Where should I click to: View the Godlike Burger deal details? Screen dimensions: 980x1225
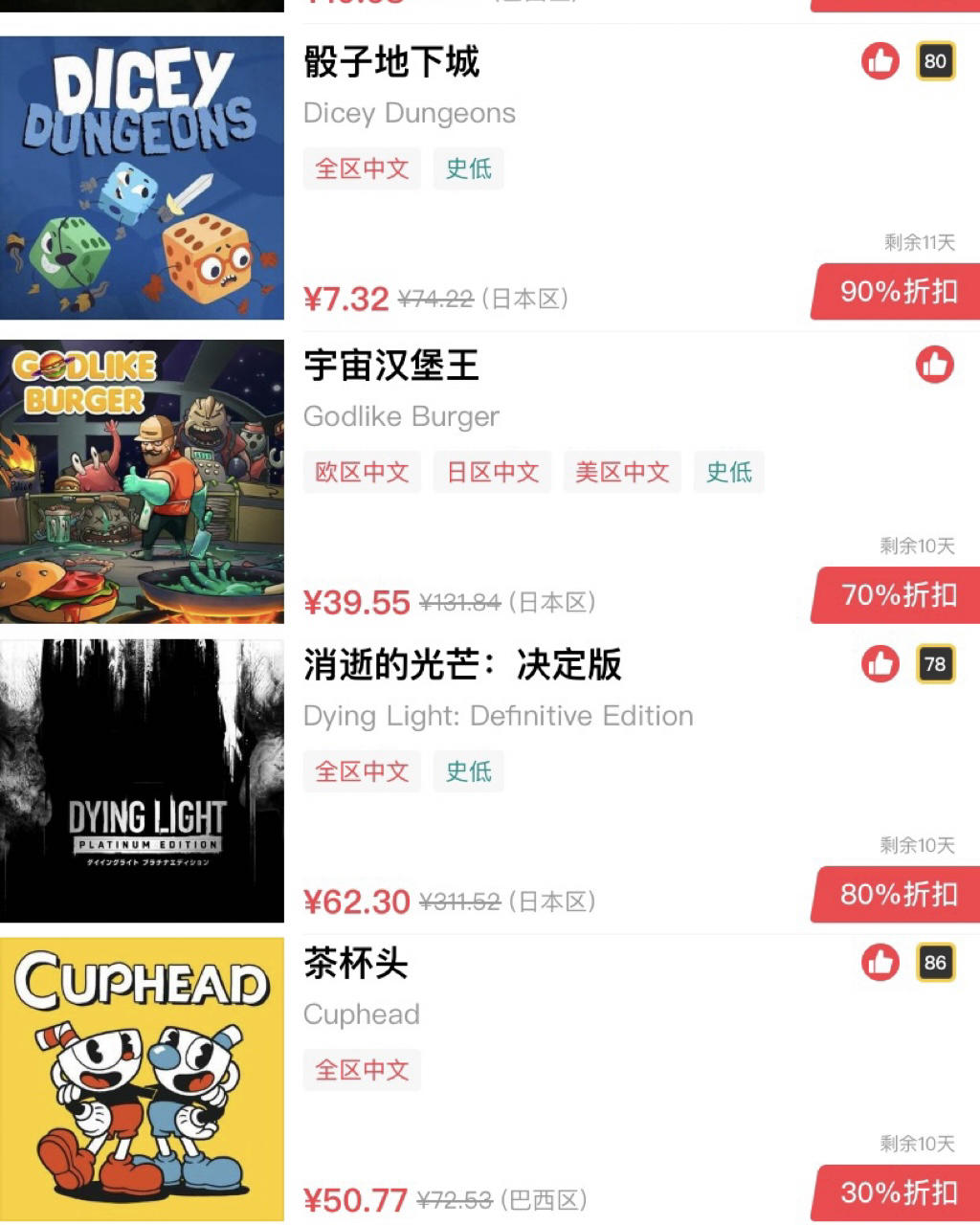point(391,367)
